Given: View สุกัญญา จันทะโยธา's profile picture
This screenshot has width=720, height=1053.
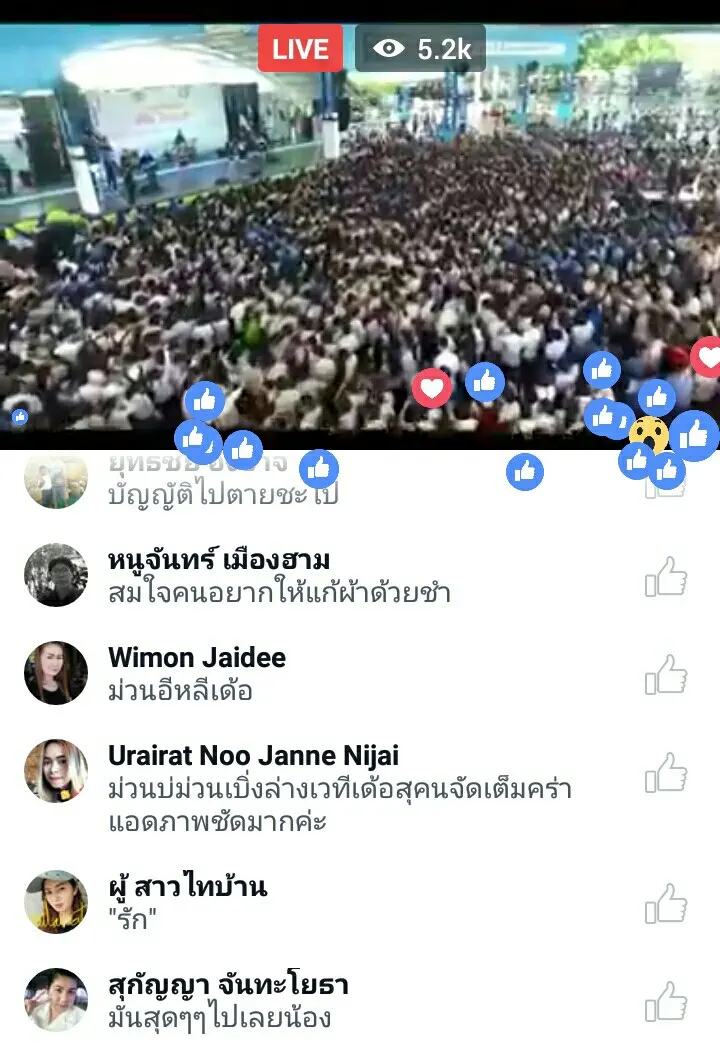Looking at the screenshot, I should point(56,1000).
